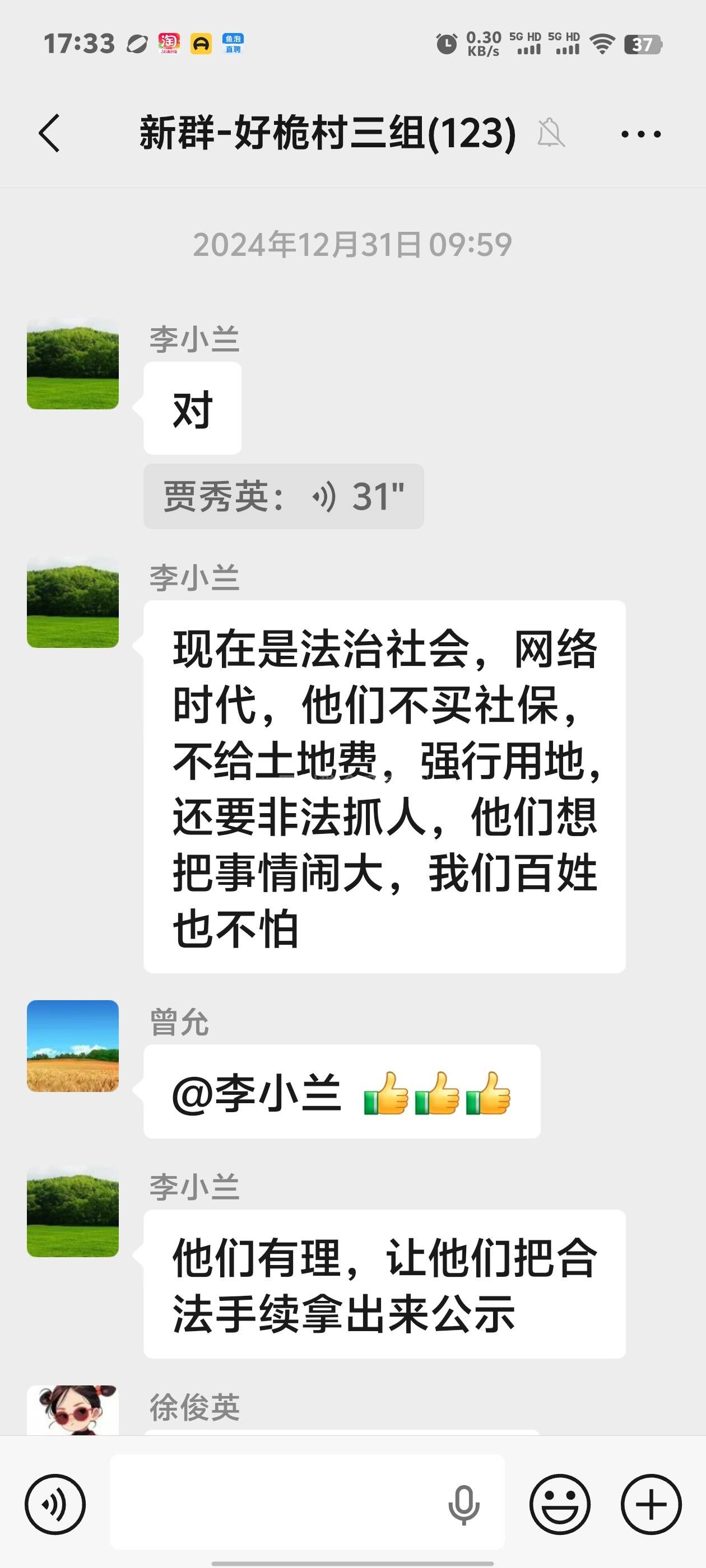
Task: Open the three-dot chat menu
Action: [640, 134]
